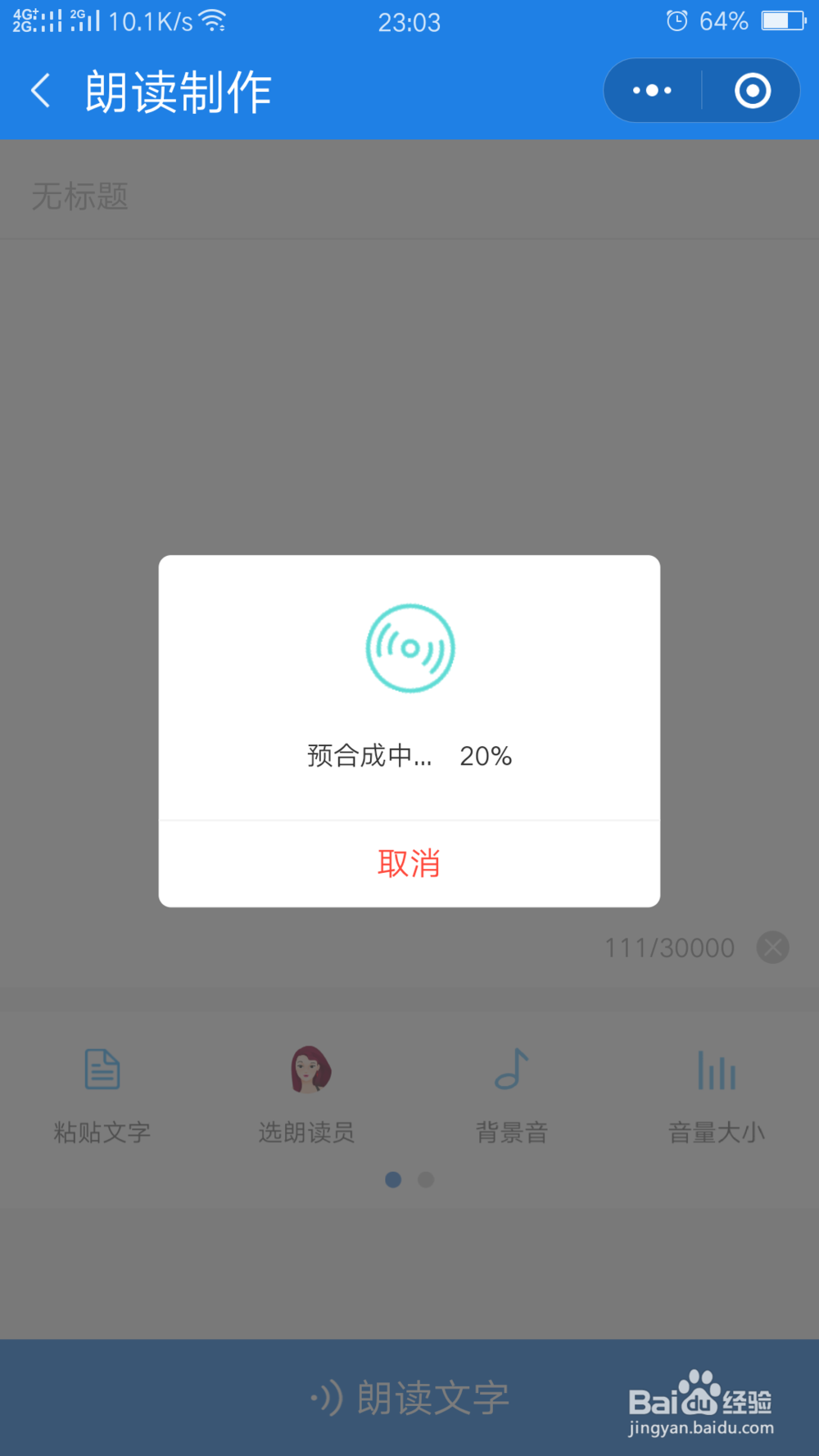The image size is (819, 1456).
Task: Select the 粘贴文字 paste text icon
Action: click(101, 1070)
